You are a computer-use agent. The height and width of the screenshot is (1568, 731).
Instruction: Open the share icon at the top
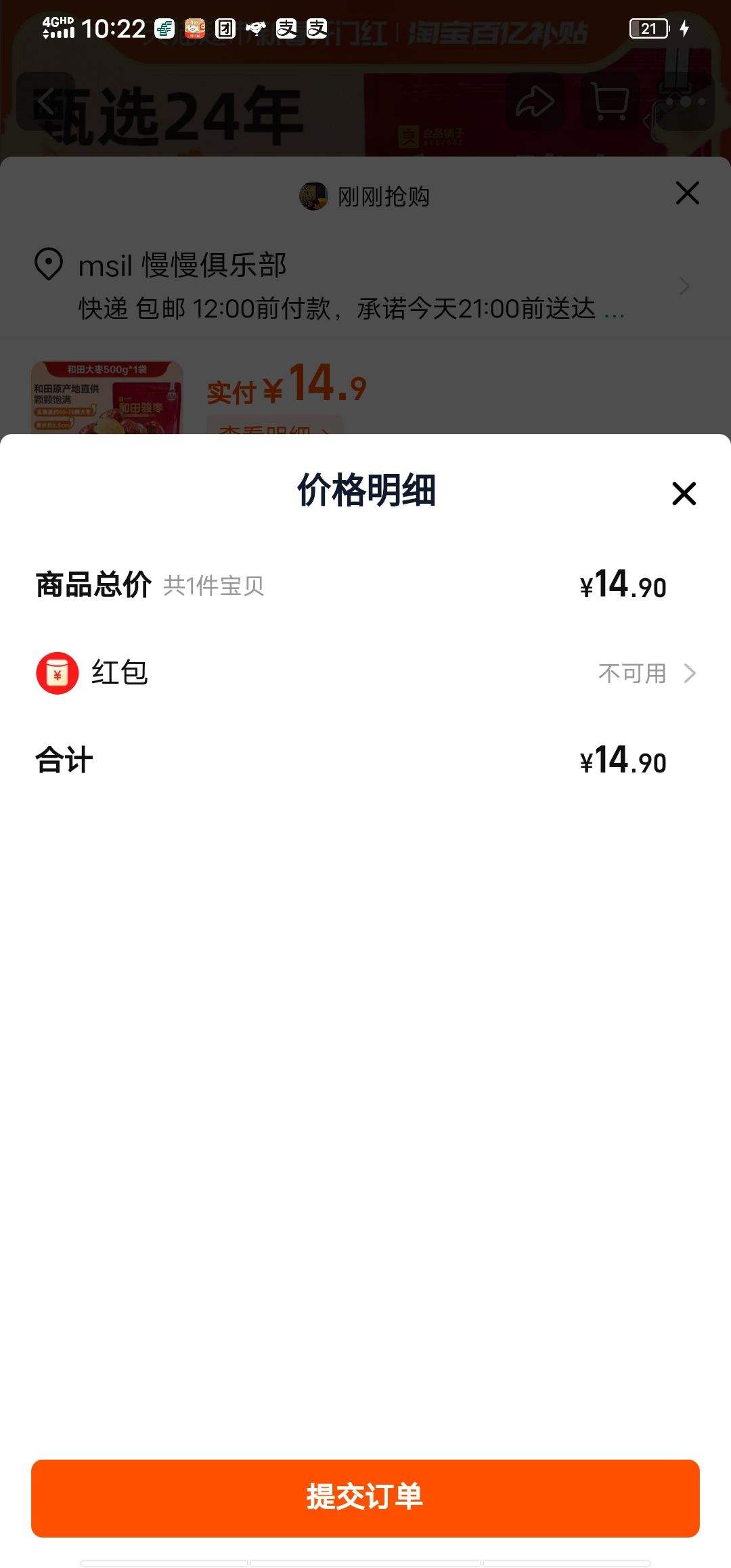[x=534, y=102]
